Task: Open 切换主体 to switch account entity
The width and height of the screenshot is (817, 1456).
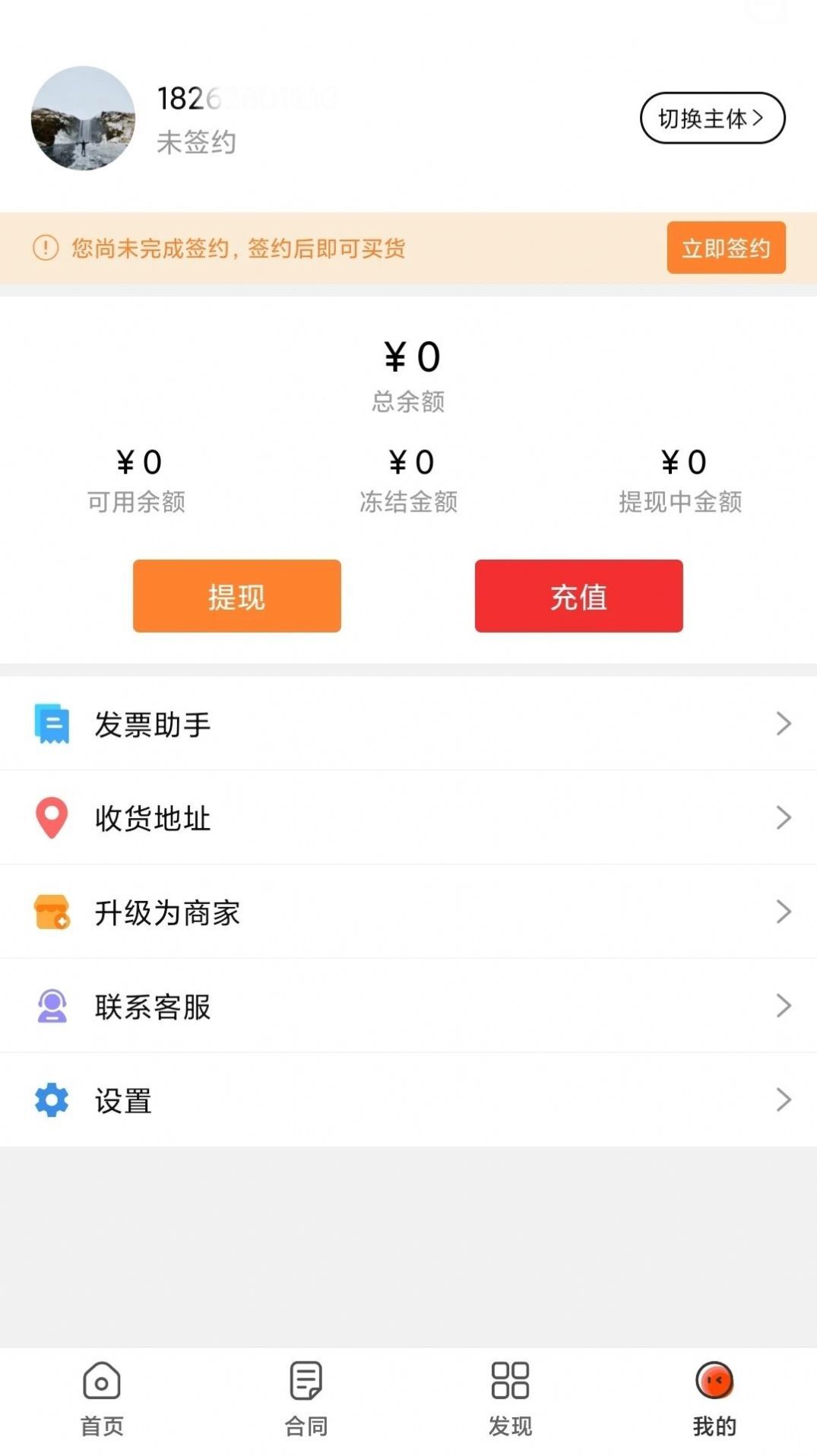Action: [x=712, y=119]
